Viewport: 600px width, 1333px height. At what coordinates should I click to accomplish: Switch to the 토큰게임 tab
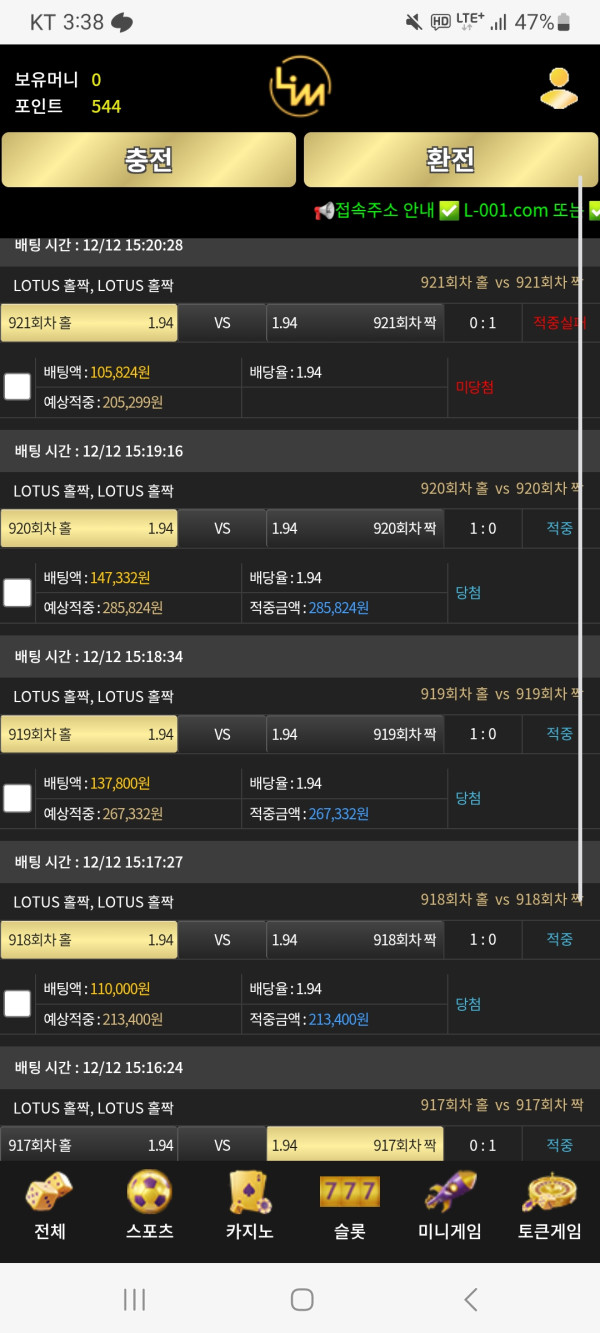tap(549, 1206)
